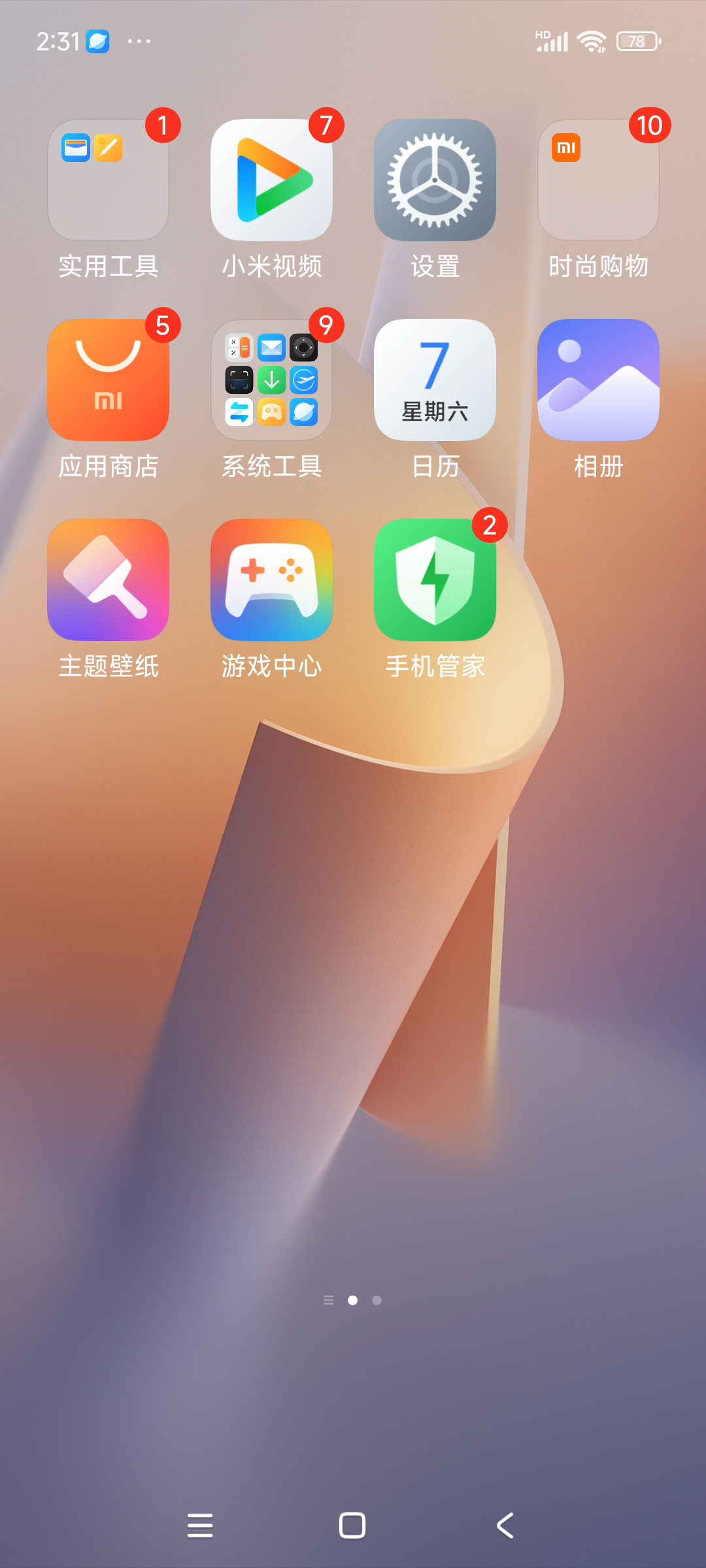Launch 手机管家 security app
This screenshot has width=706, height=1568.
(x=435, y=580)
